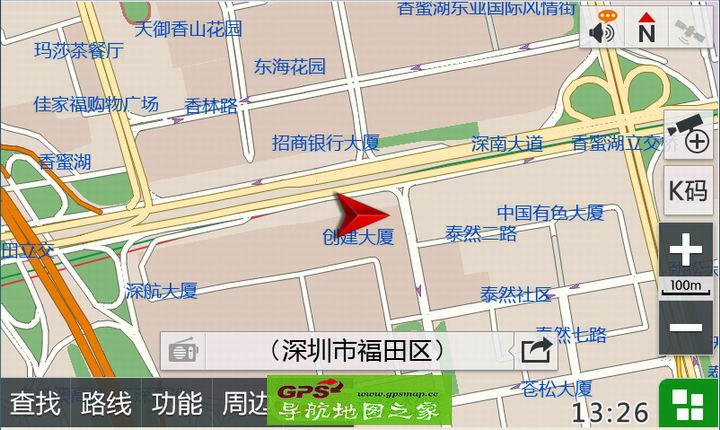Open 功能 functions menu
Viewport: 720px width, 430px height.
click(x=177, y=404)
